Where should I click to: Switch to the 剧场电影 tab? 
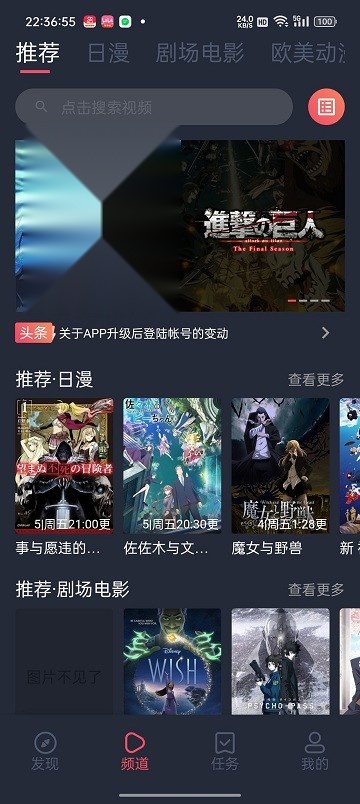[199, 53]
